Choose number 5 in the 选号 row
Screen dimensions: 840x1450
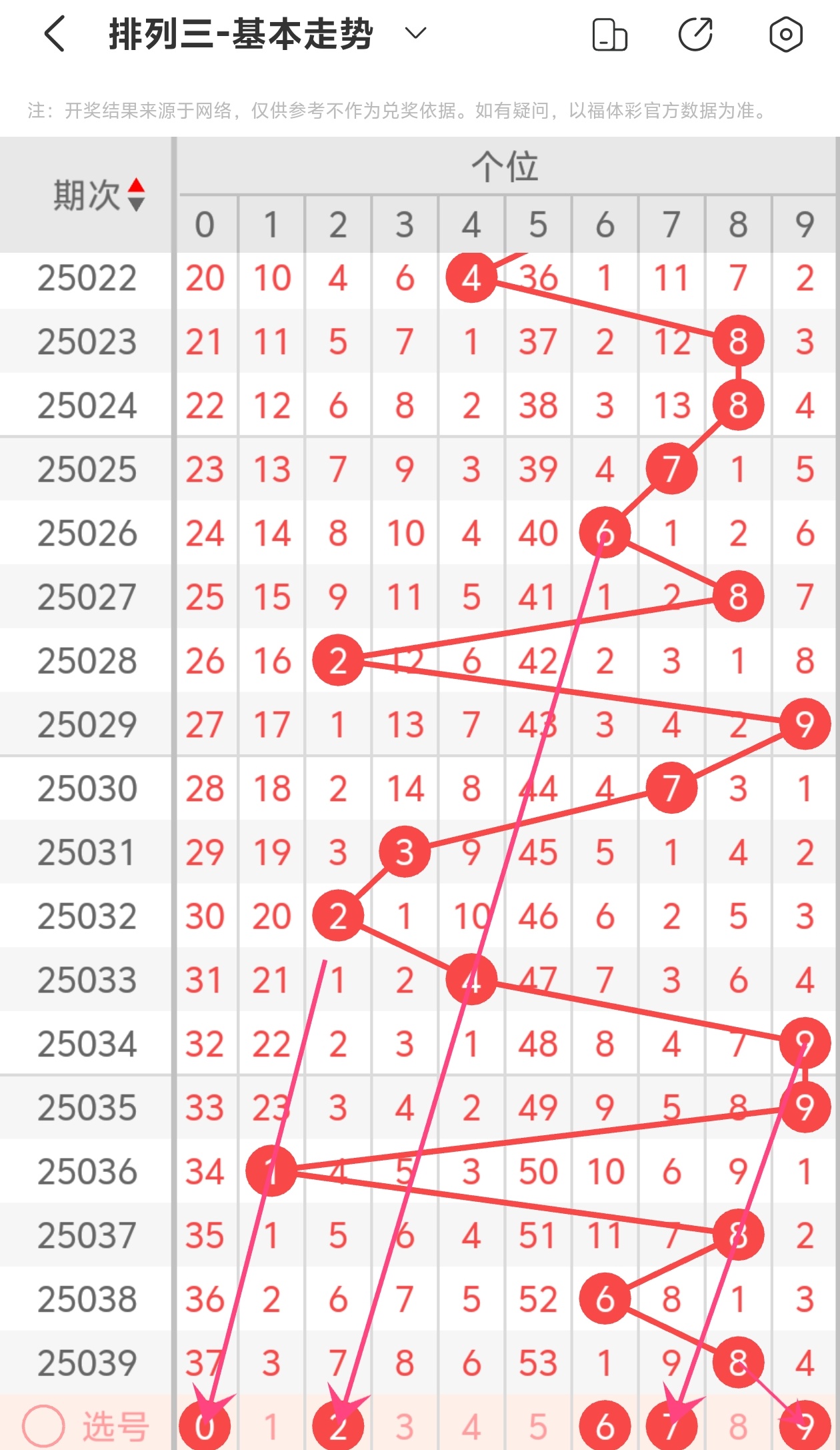coord(538,1427)
